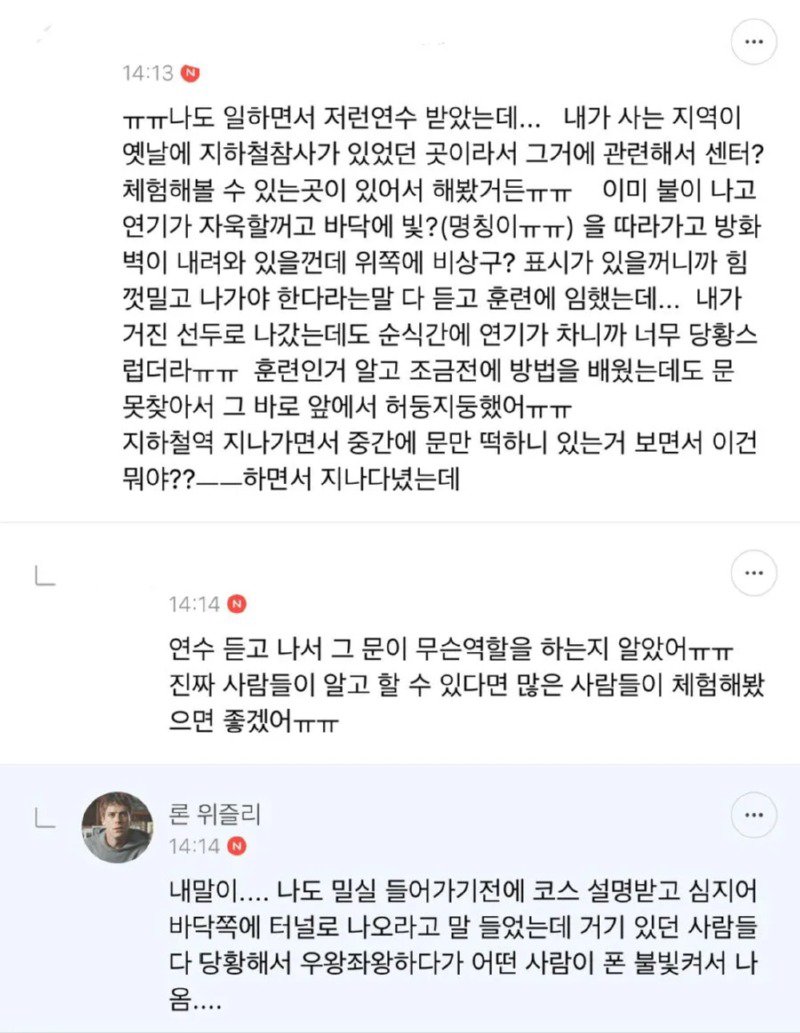Open 론 위즐리's profile picture
This screenshot has width=800, height=1033.
(117, 827)
